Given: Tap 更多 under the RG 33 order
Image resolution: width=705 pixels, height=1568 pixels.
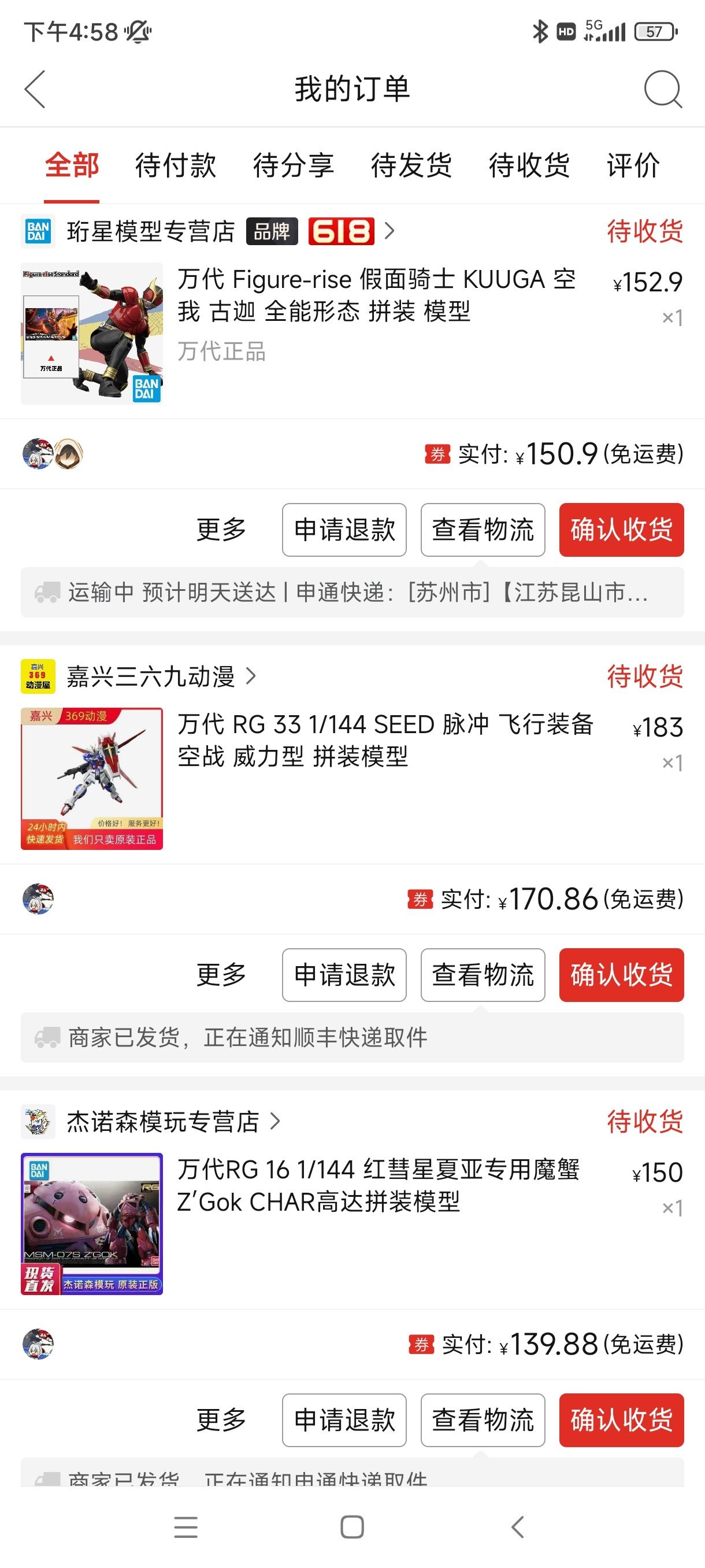Looking at the screenshot, I should point(221,975).
